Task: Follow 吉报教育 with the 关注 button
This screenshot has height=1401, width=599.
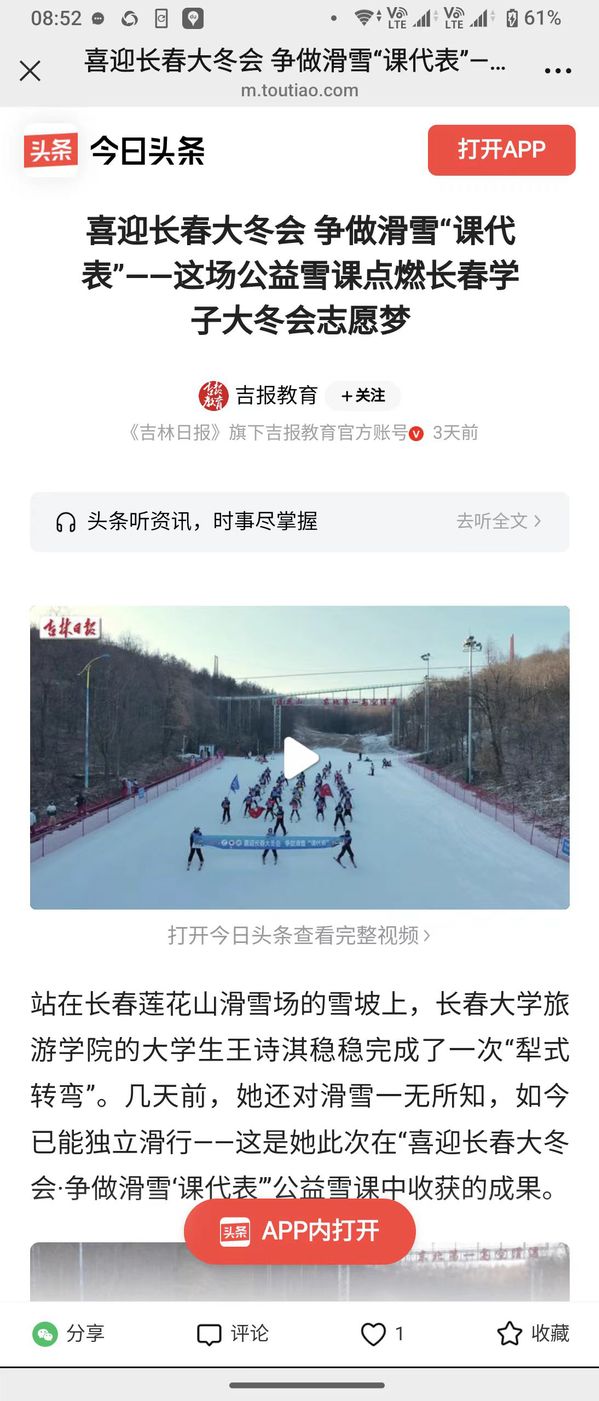Action: coord(363,396)
